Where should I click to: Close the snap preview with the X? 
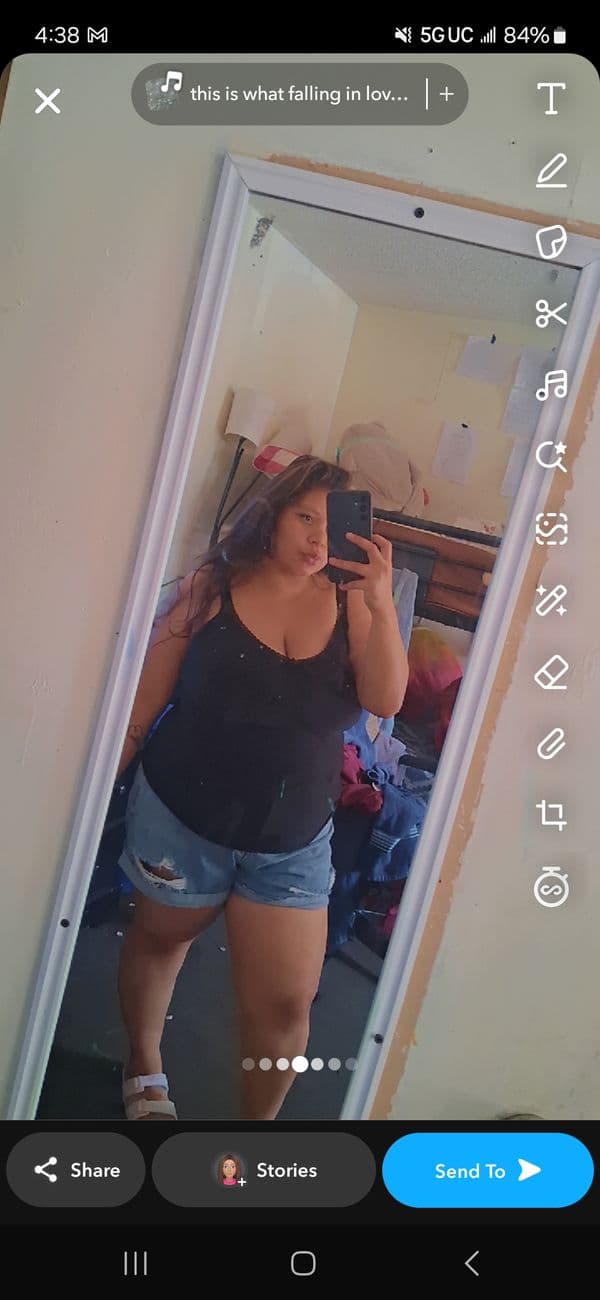(47, 100)
